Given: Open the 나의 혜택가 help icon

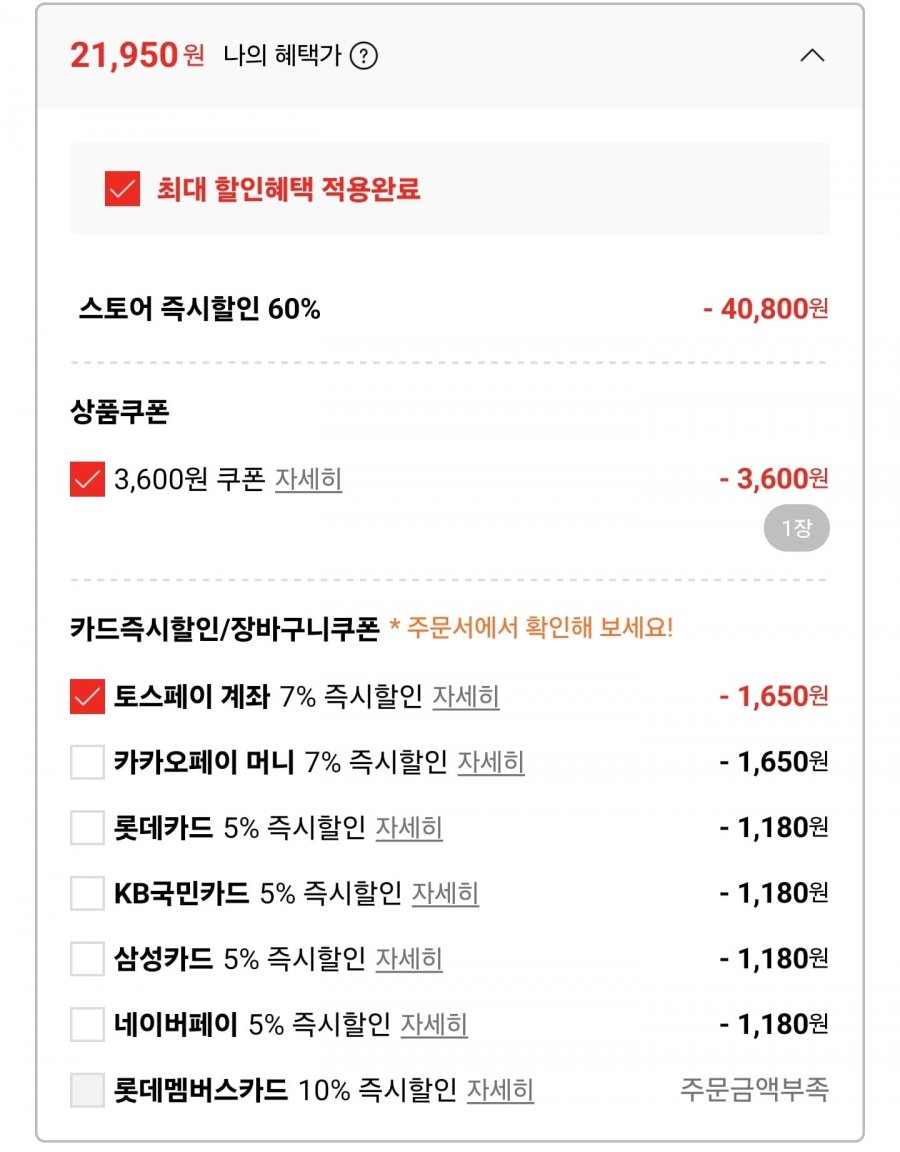Looking at the screenshot, I should coord(365,56).
